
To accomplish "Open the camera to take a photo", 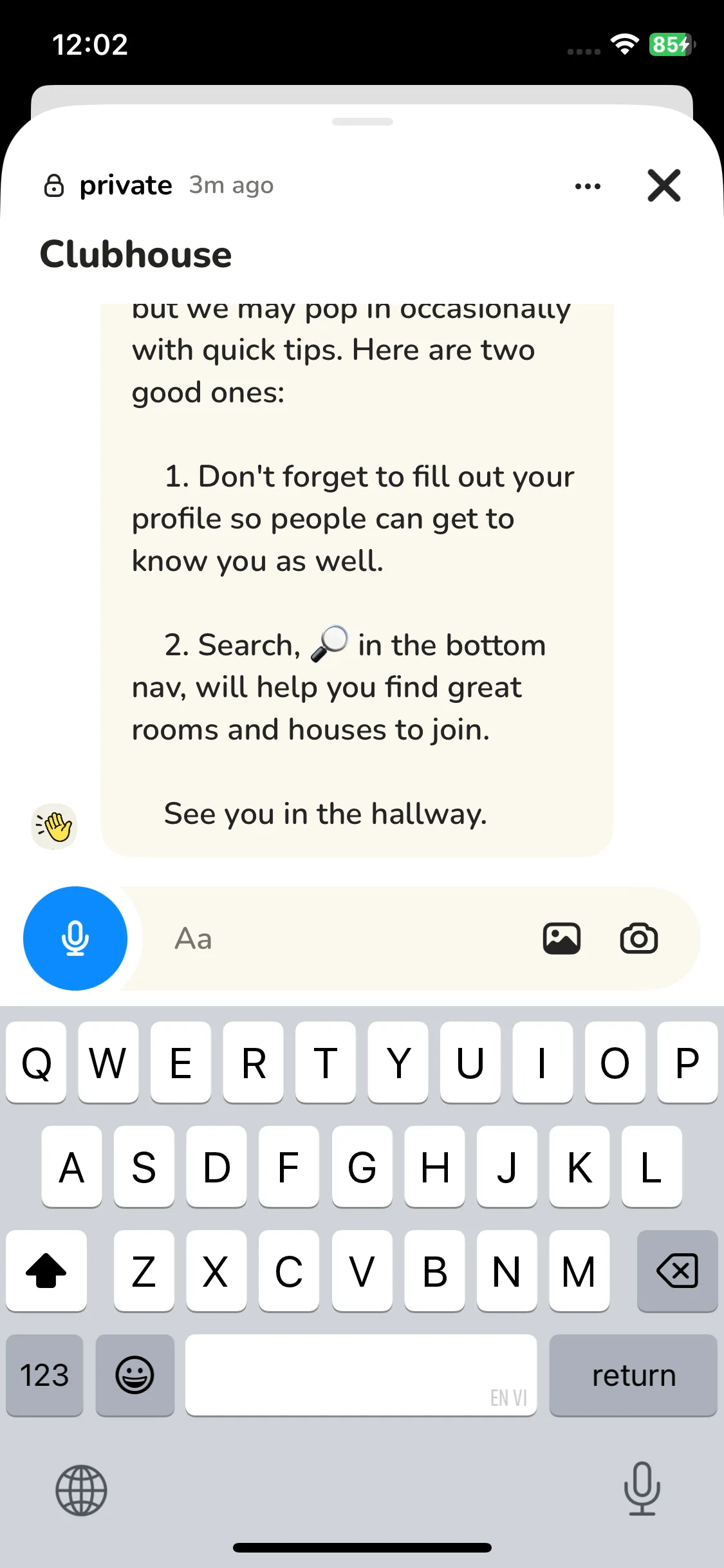I will 638,938.
